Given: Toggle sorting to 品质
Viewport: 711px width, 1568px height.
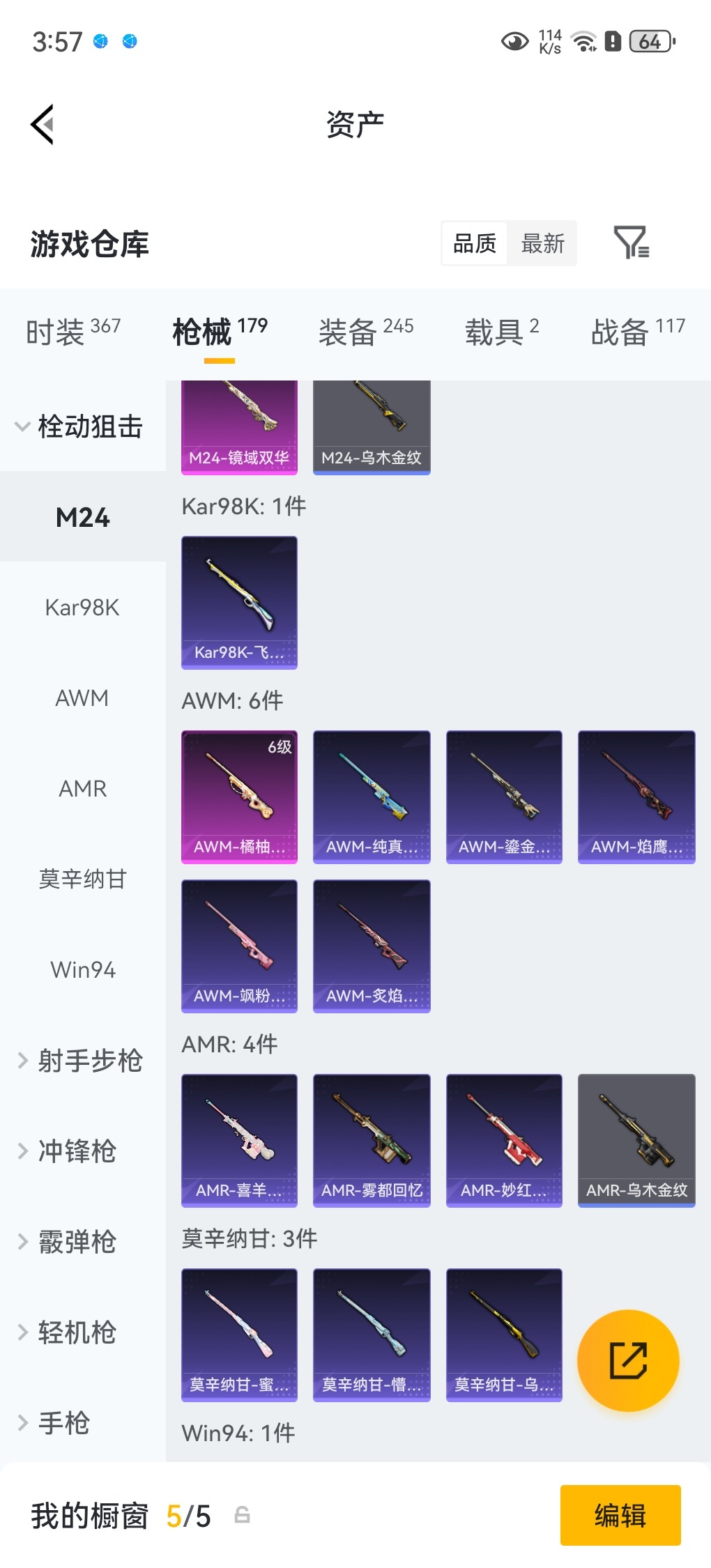Looking at the screenshot, I should [475, 243].
